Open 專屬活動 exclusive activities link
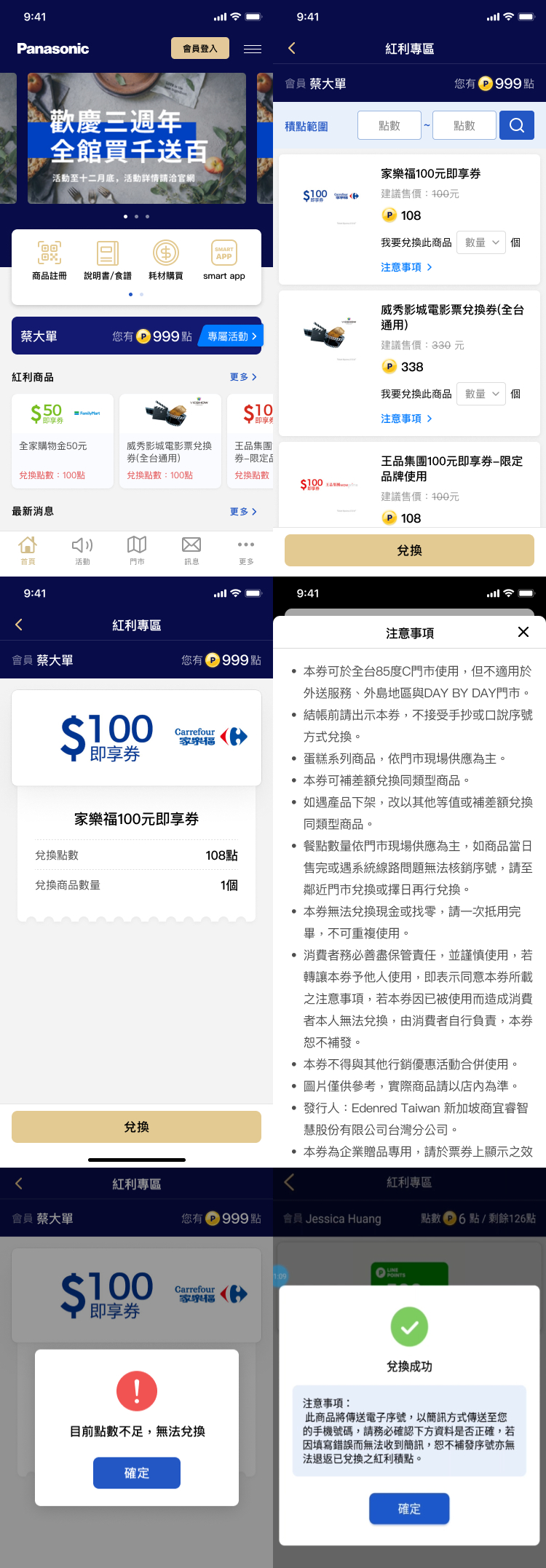 [230, 336]
